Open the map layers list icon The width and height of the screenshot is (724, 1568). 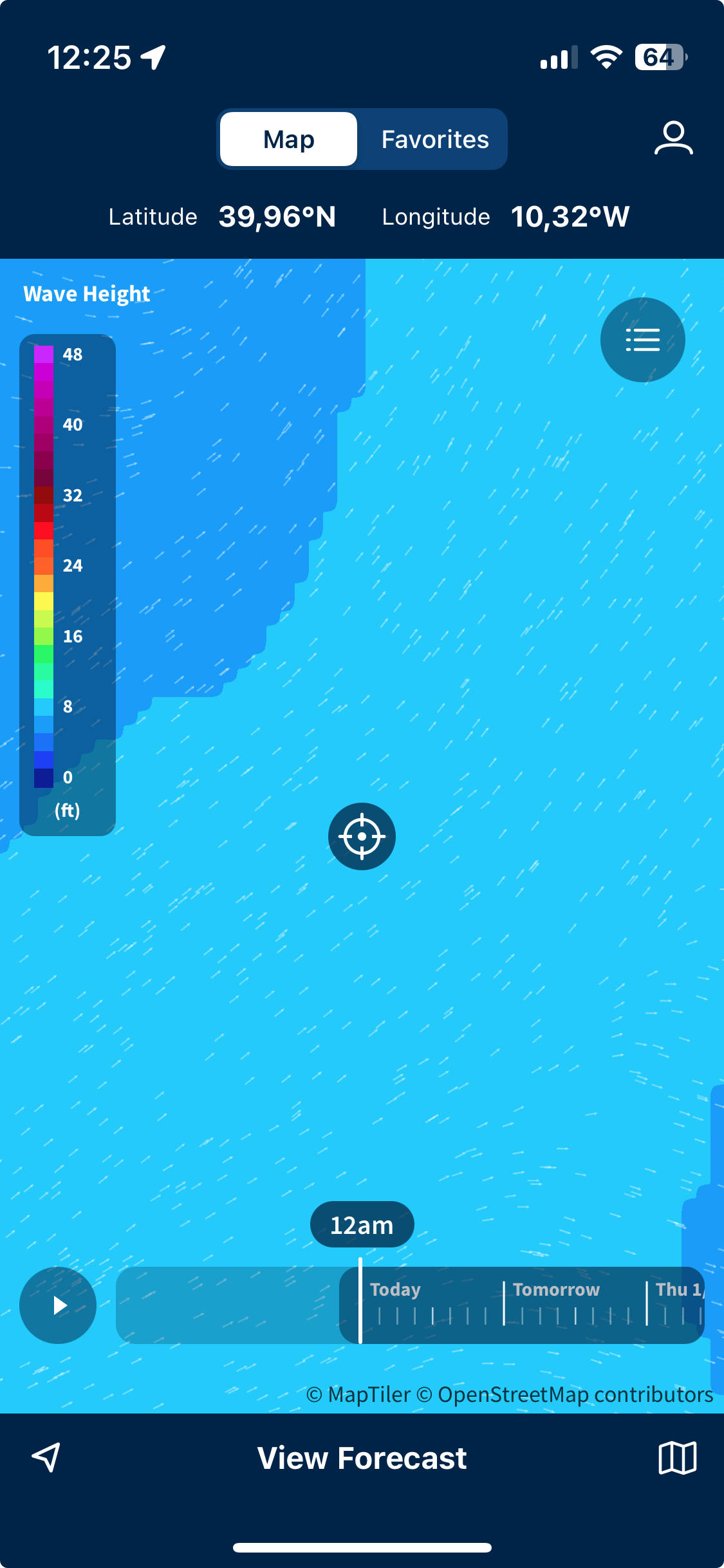click(x=642, y=340)
